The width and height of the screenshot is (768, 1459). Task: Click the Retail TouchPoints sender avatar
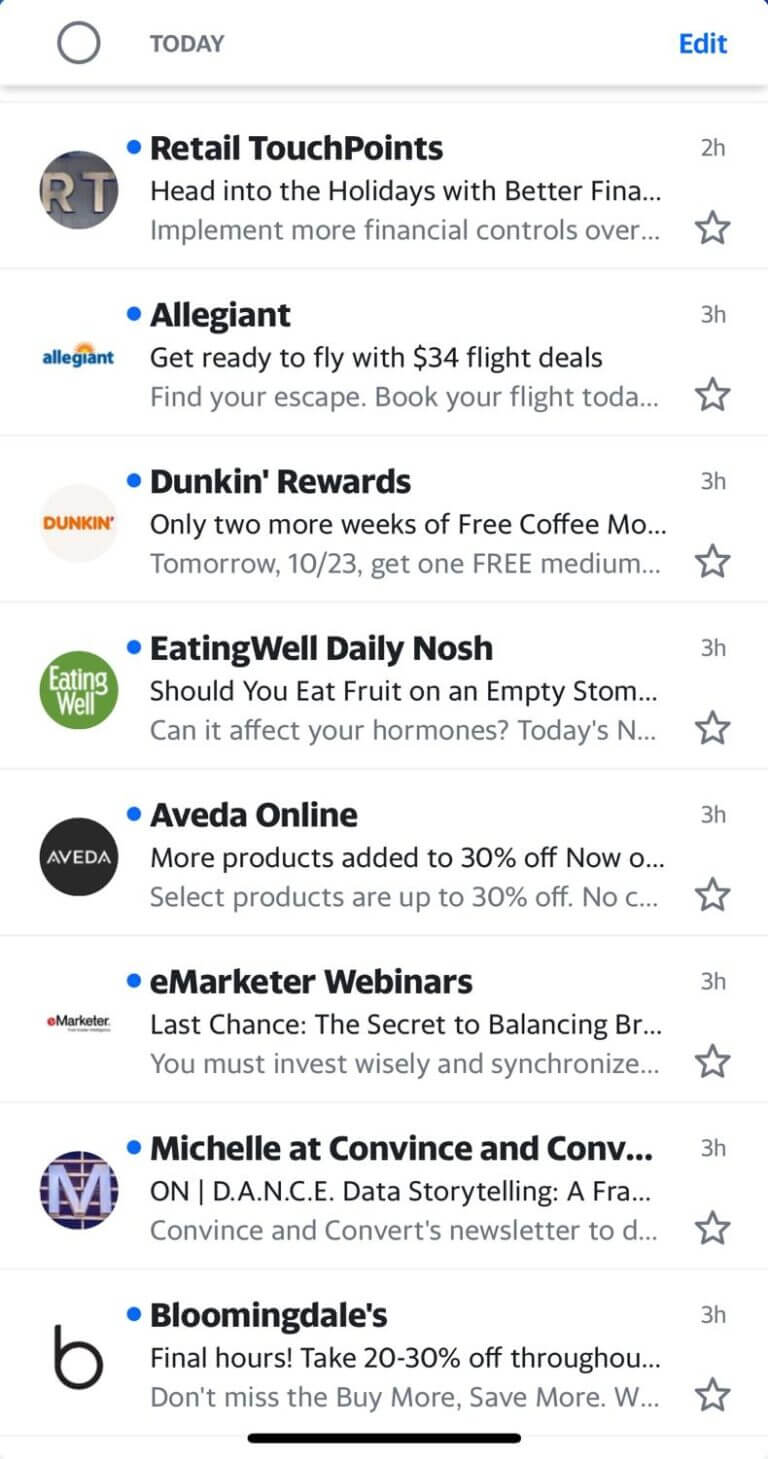click(78, 190)
